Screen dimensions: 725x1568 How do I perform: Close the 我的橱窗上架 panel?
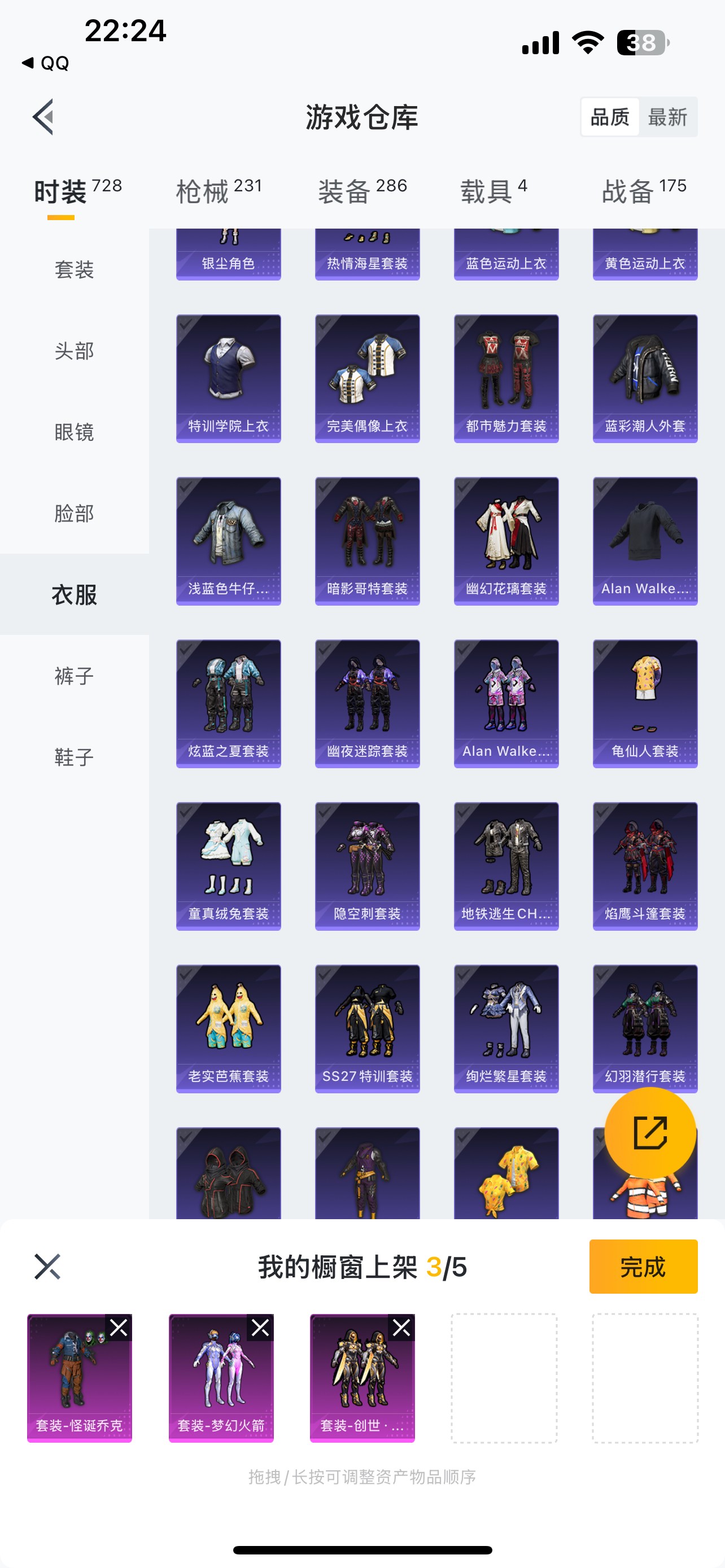pyautogui.click(x=47, y=1267)
